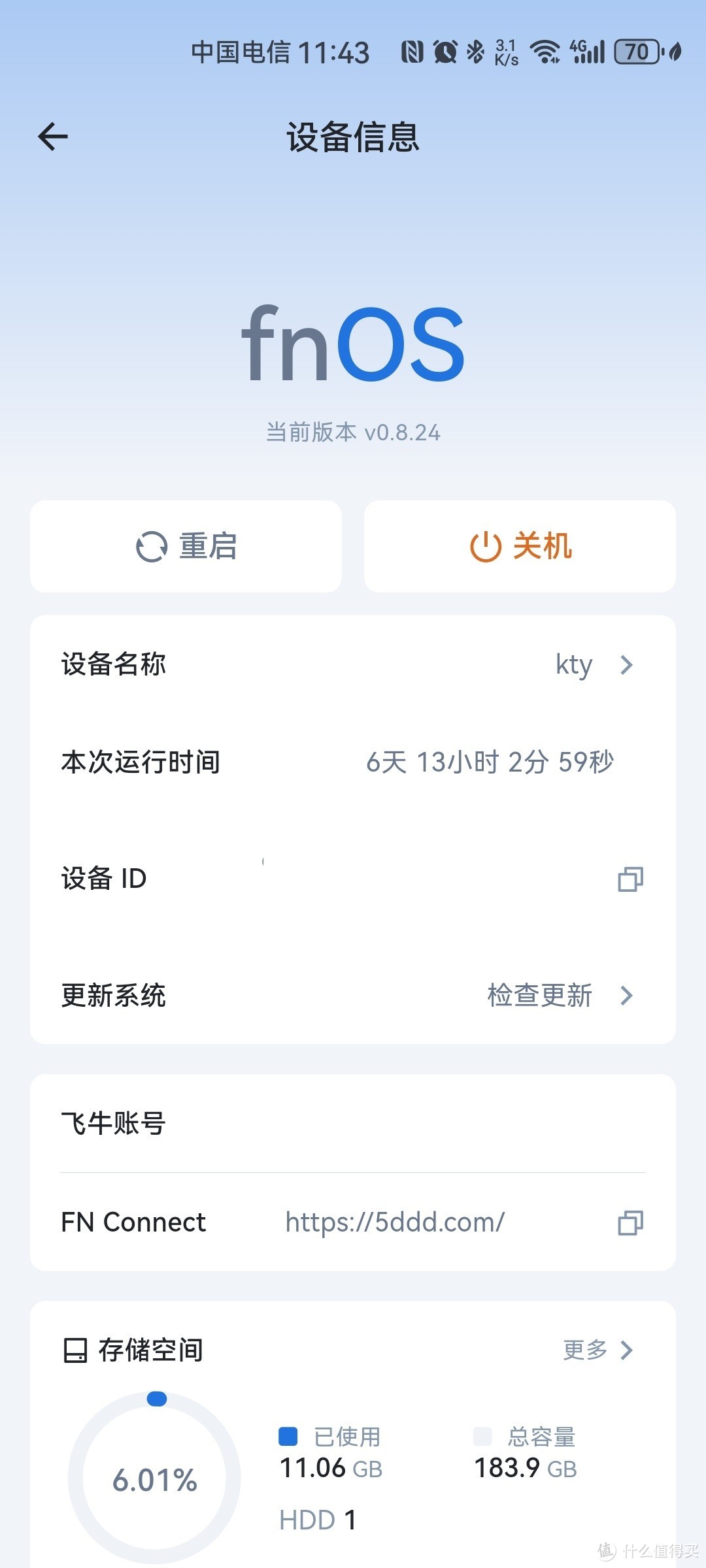Open device name kty editing via its chevron
The height and width of the screenshot is (1568, 706).
pyautogui.click(x=626, y=664)
